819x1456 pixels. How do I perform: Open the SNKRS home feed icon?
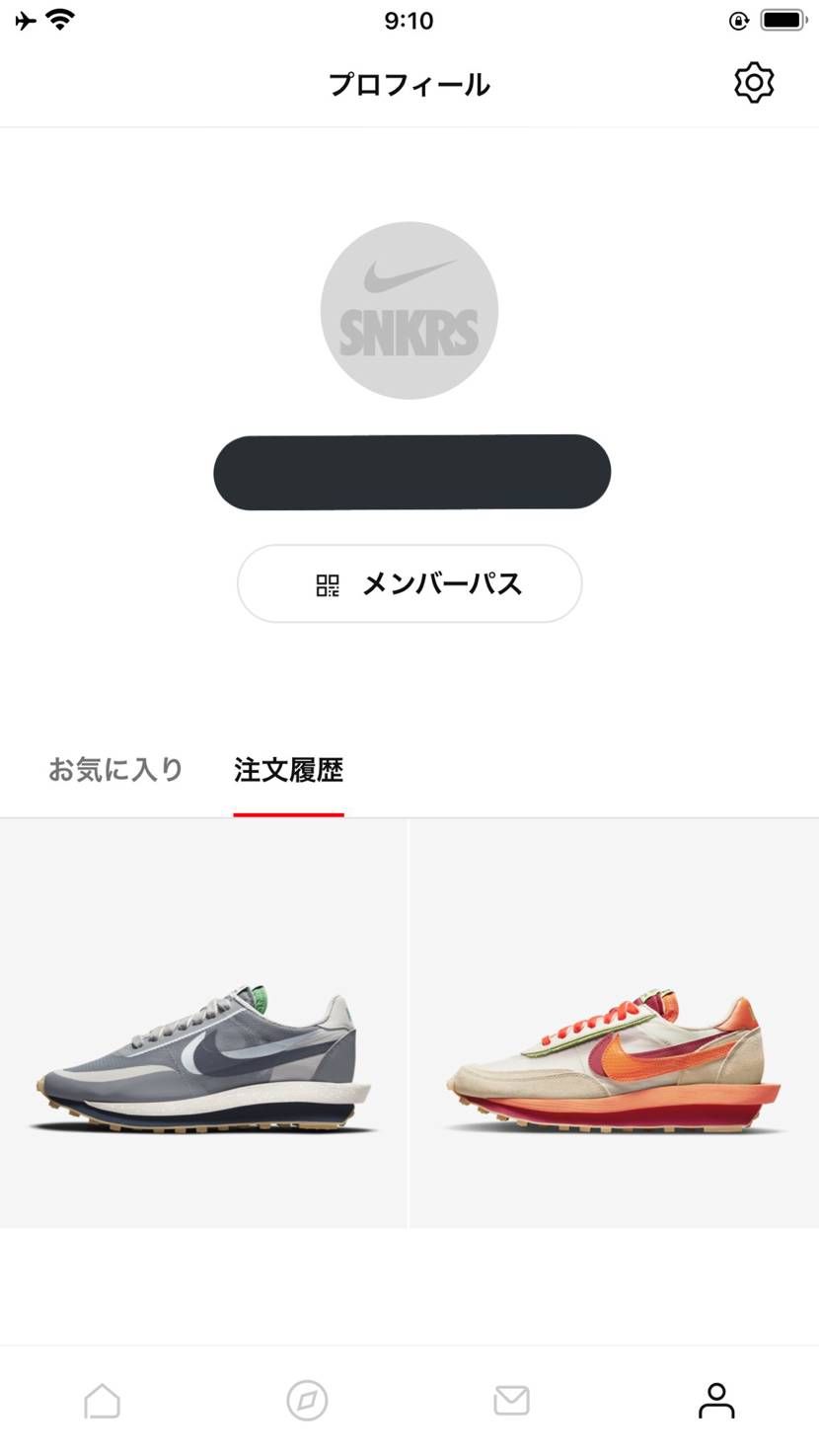click(102, 1401)
